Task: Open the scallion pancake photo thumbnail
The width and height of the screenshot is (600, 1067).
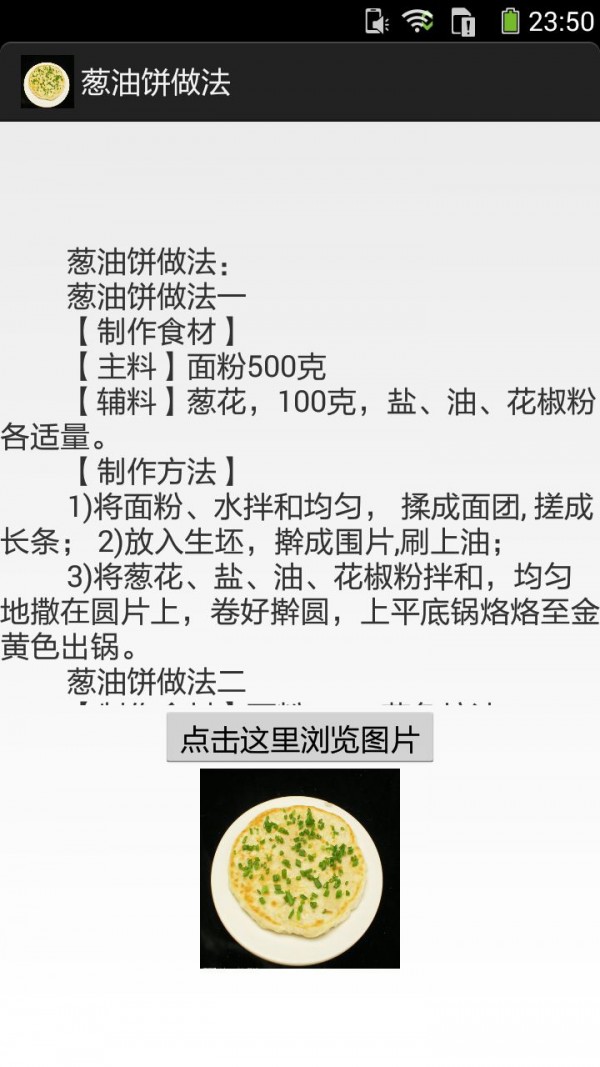Action: coord(299,867)
